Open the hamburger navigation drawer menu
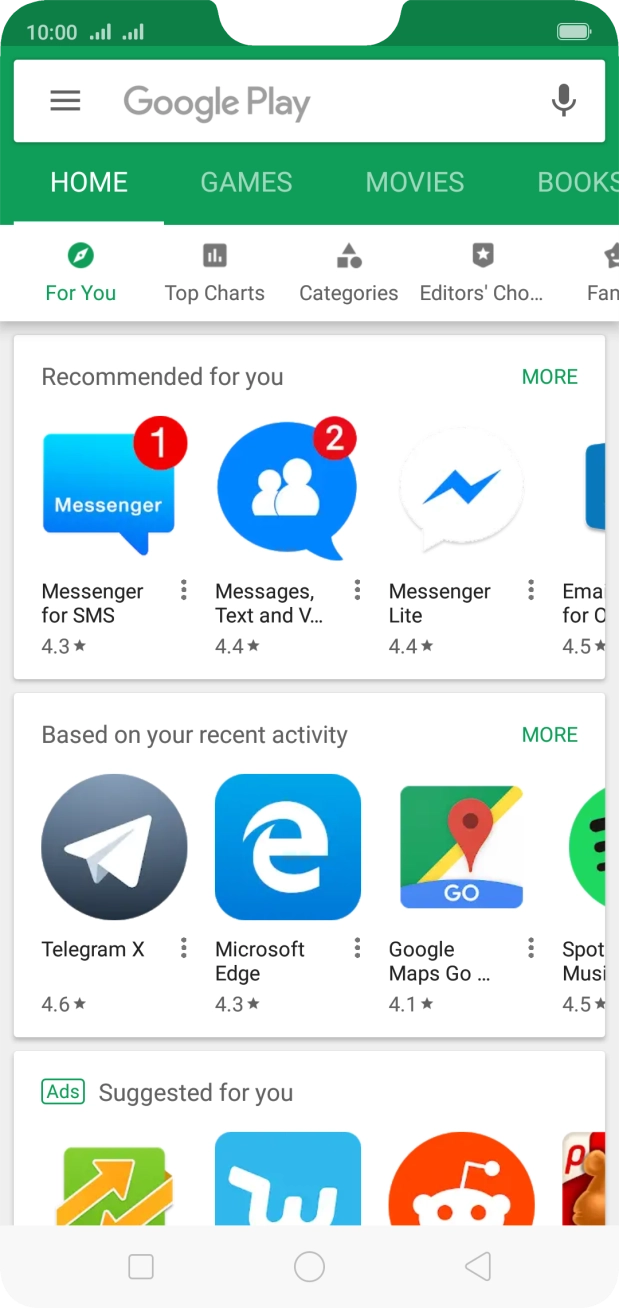Screen dimensions: 619x1308 coord(65,101)
